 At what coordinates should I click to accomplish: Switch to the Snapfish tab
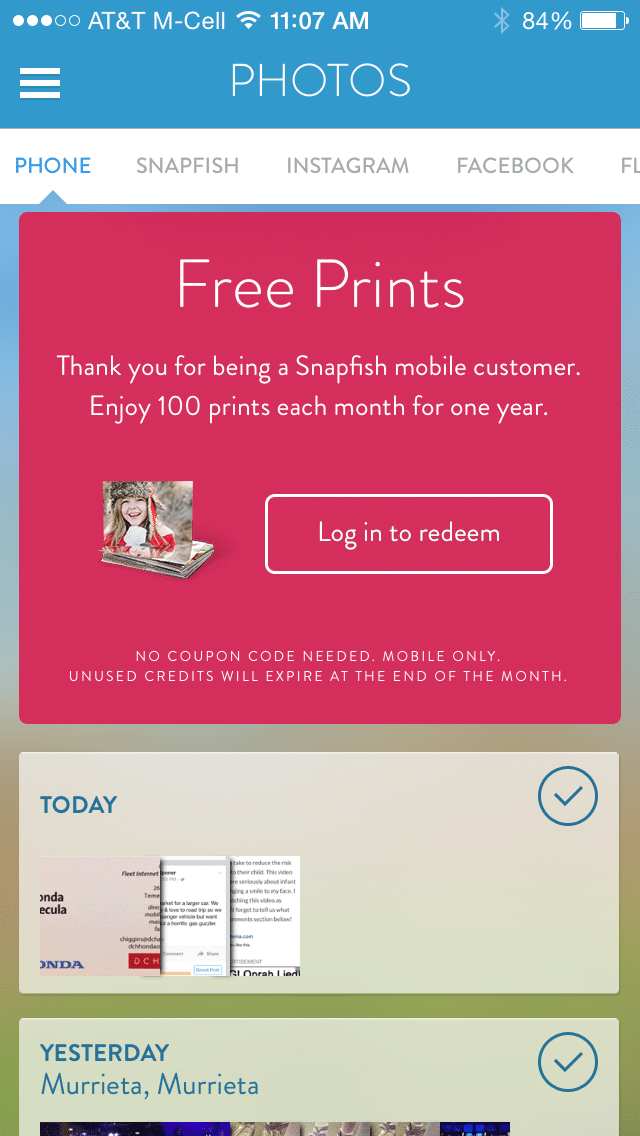[x=188, y=166]
